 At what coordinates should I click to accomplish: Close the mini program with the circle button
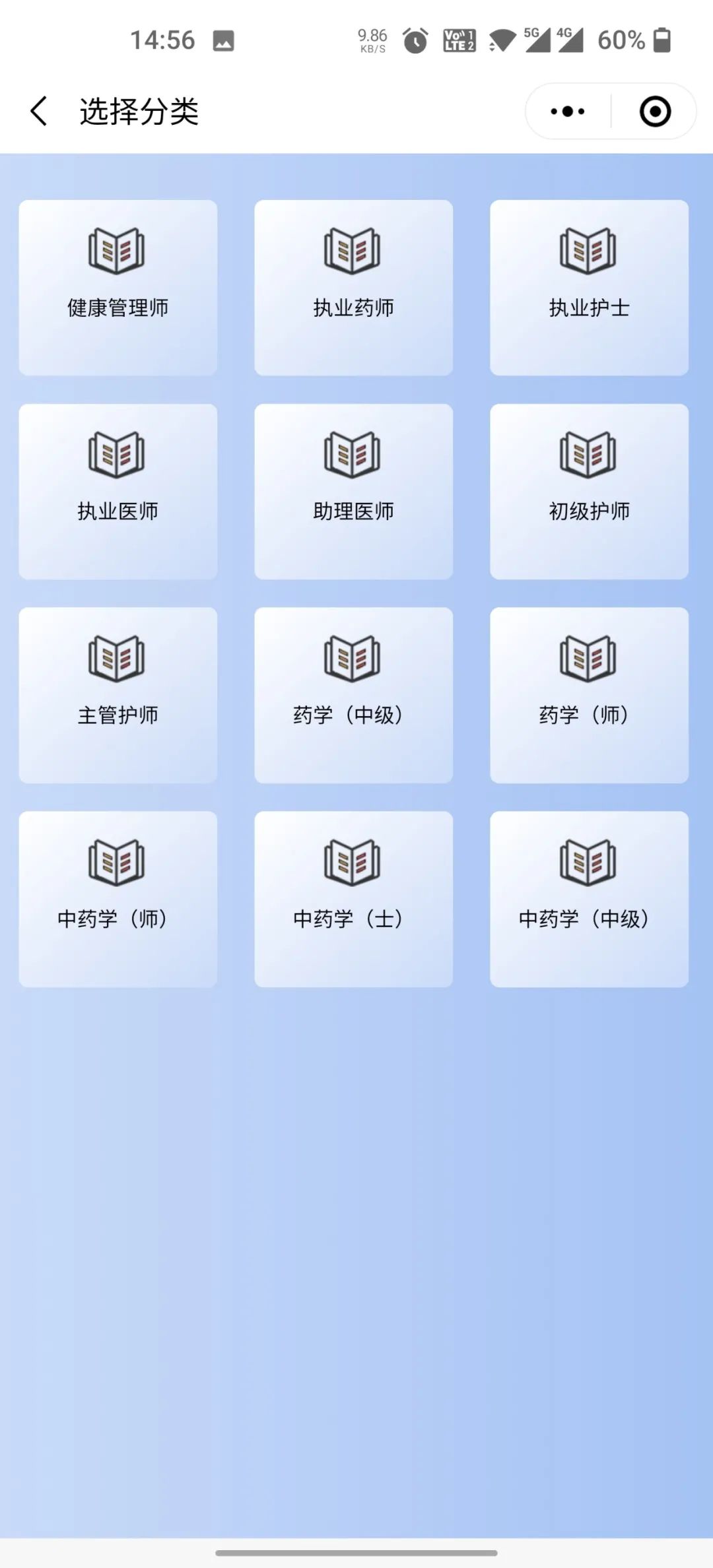(655, 111)
